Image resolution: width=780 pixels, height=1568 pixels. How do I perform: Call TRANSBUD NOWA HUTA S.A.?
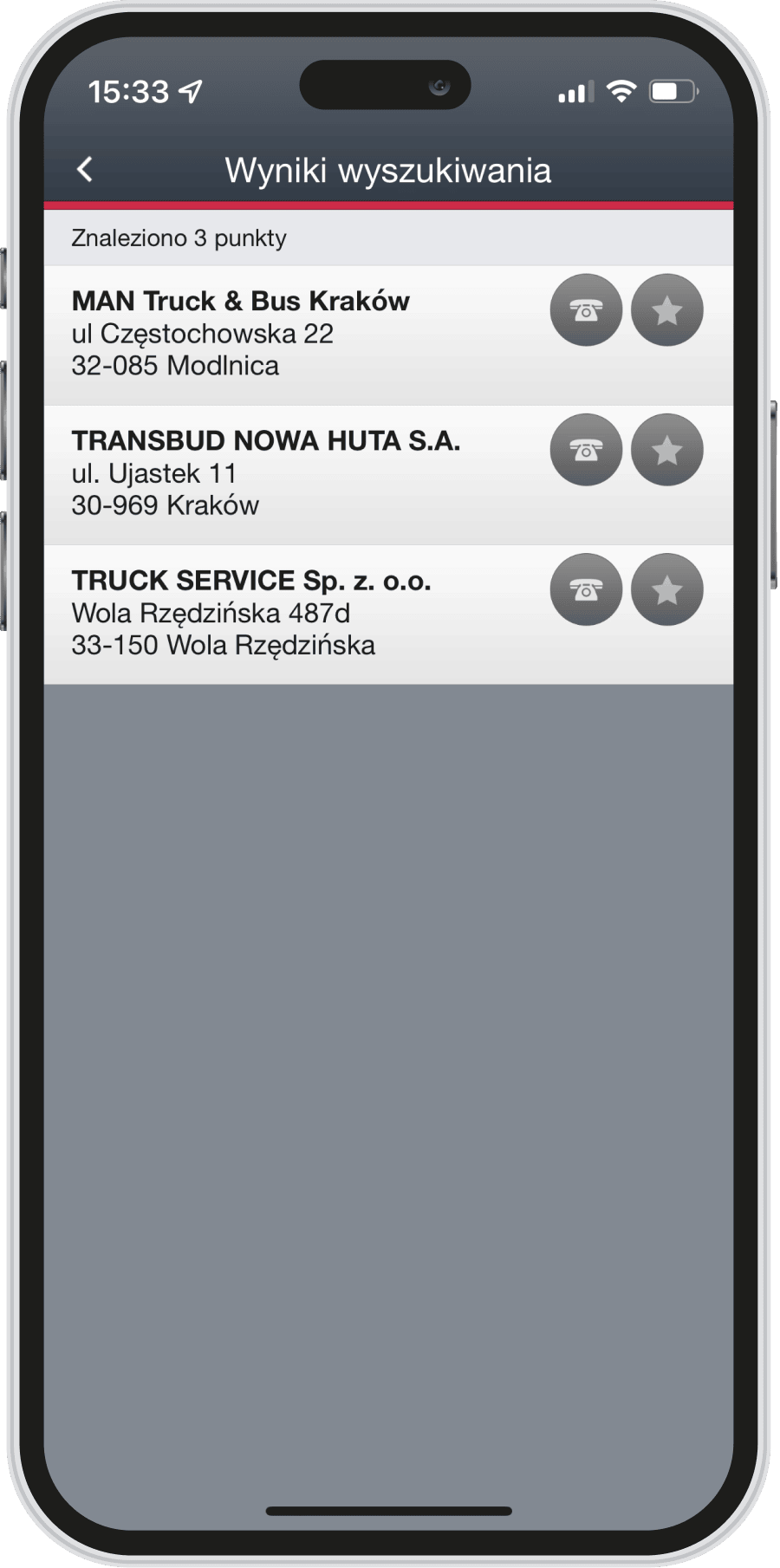[x=586, y=450]
